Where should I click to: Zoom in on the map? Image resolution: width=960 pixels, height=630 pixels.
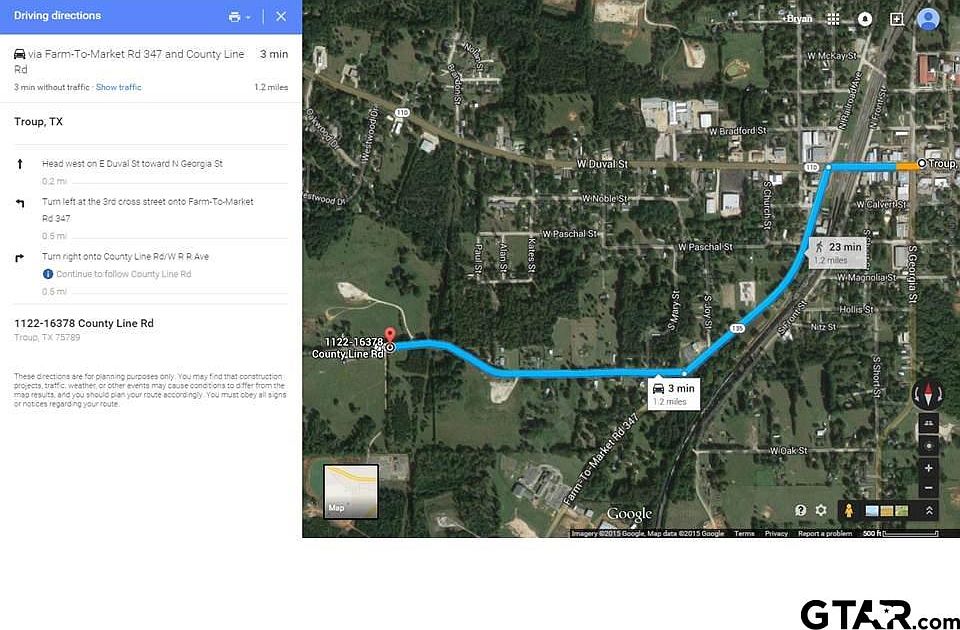(929, 468)
